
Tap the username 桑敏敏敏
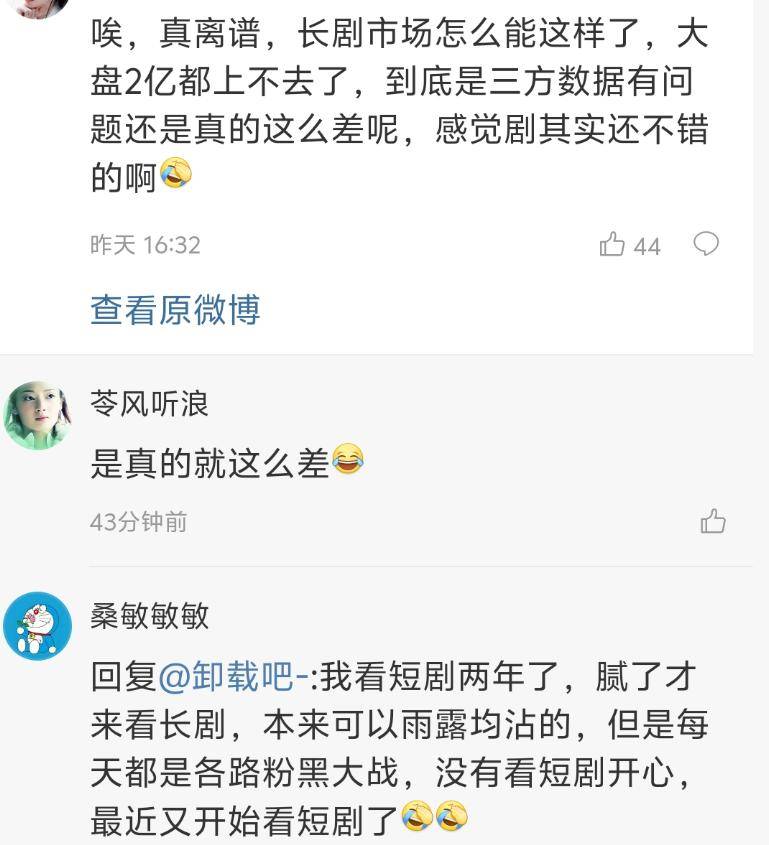149,615
